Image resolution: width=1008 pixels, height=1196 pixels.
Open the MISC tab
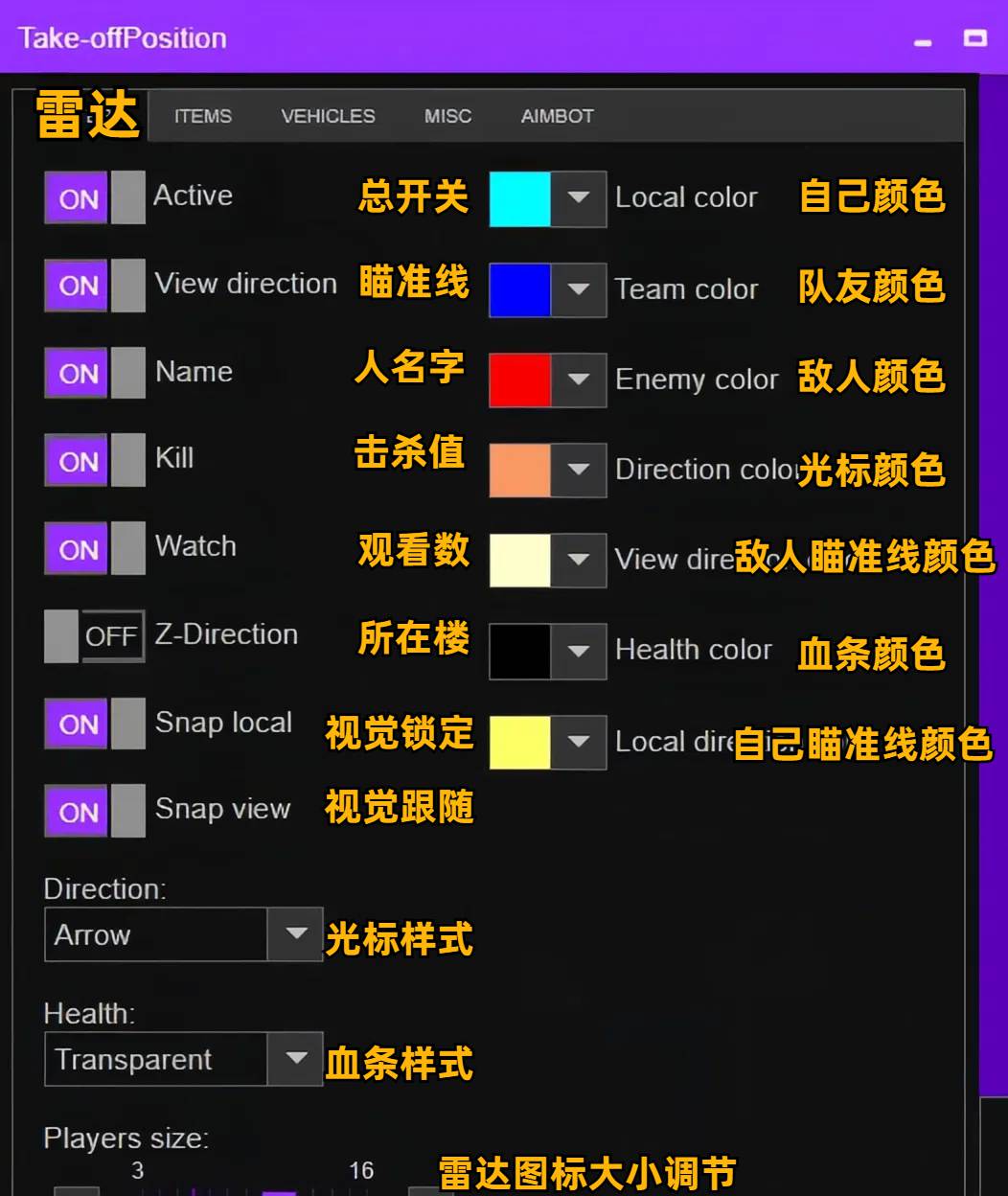447,116
